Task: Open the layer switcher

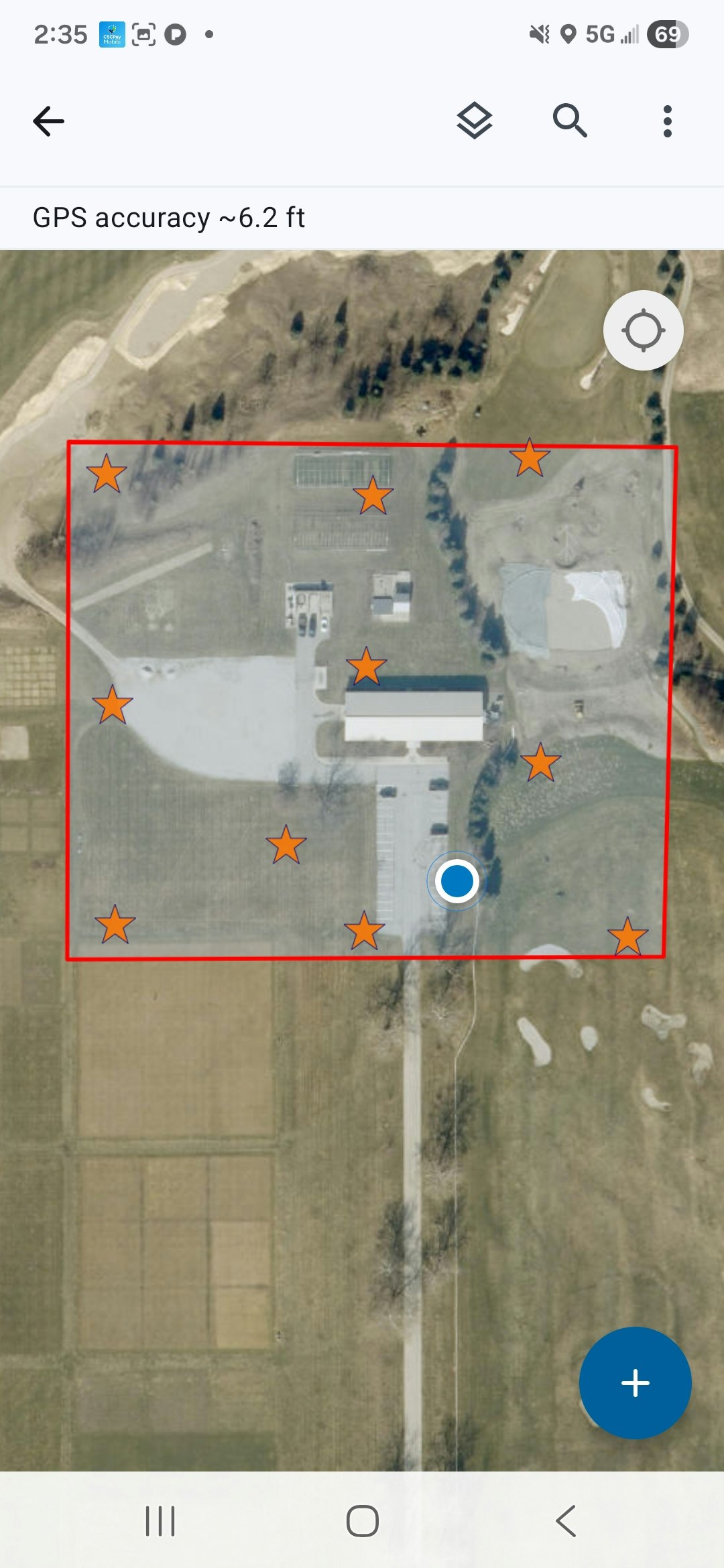Action: point(473,122)
